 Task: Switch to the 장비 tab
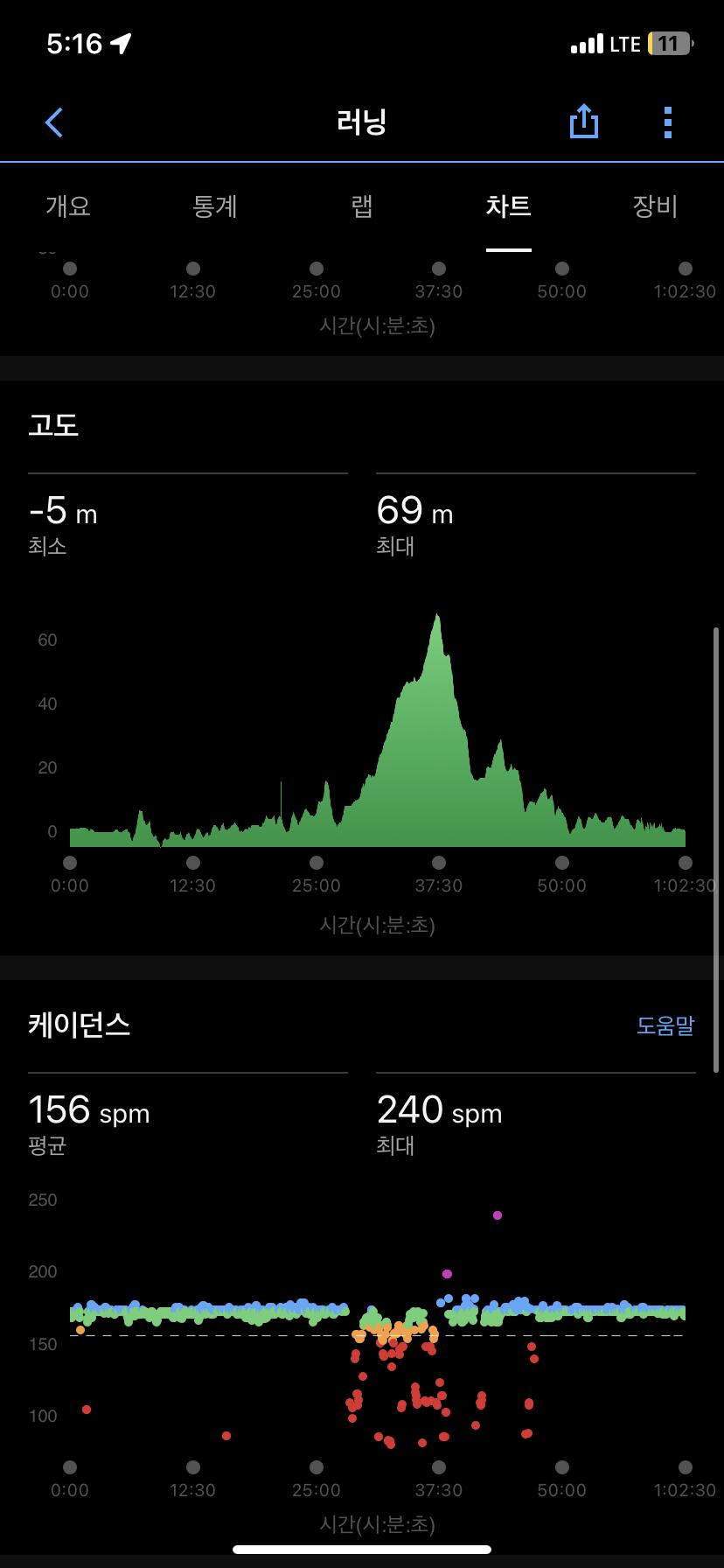[x=655, y=206]
